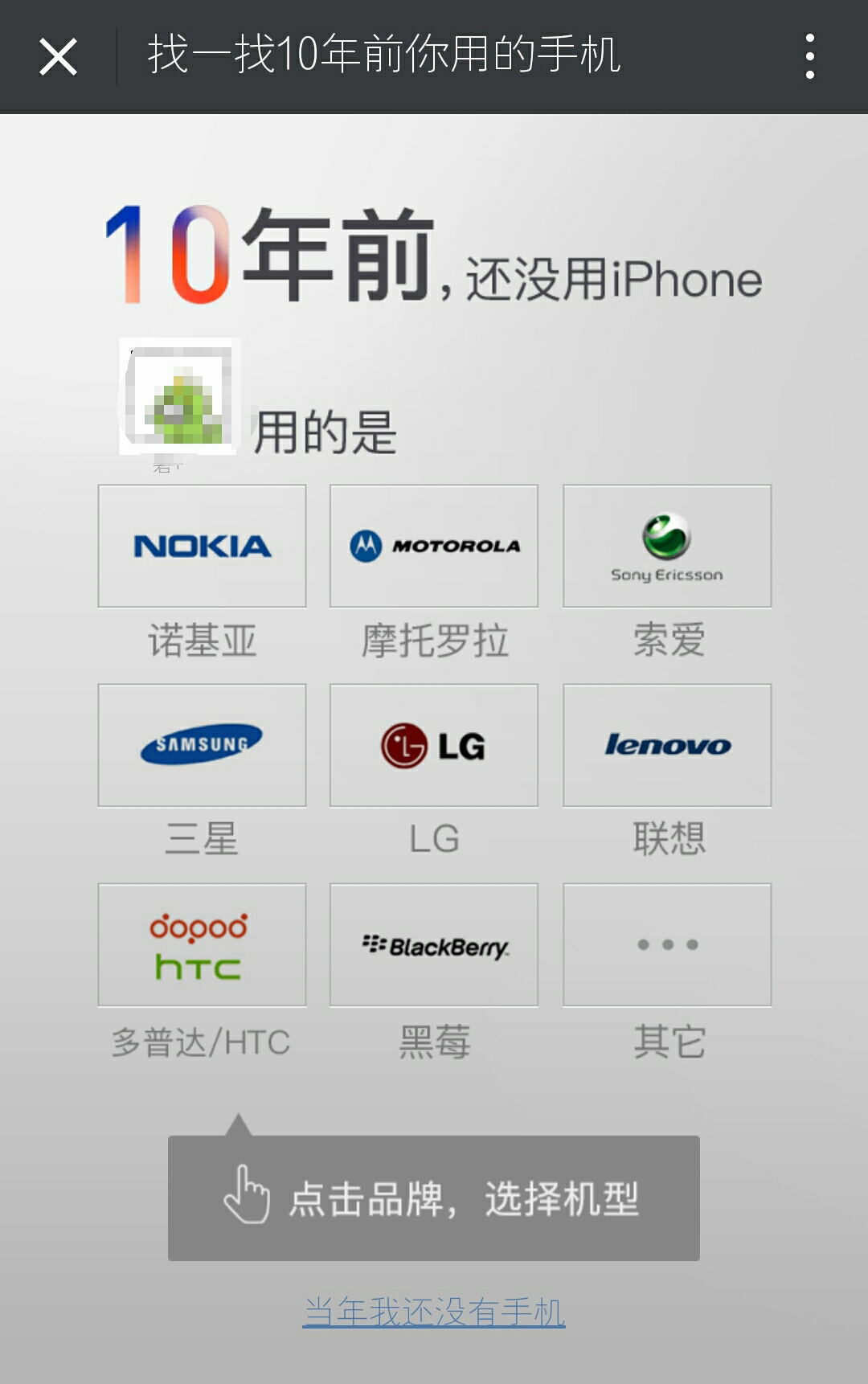Viewport: 868px width, 1384px height.
Task: Tap the 黑莓 label under BlackBerry
Action: (x=433, y=1041)
